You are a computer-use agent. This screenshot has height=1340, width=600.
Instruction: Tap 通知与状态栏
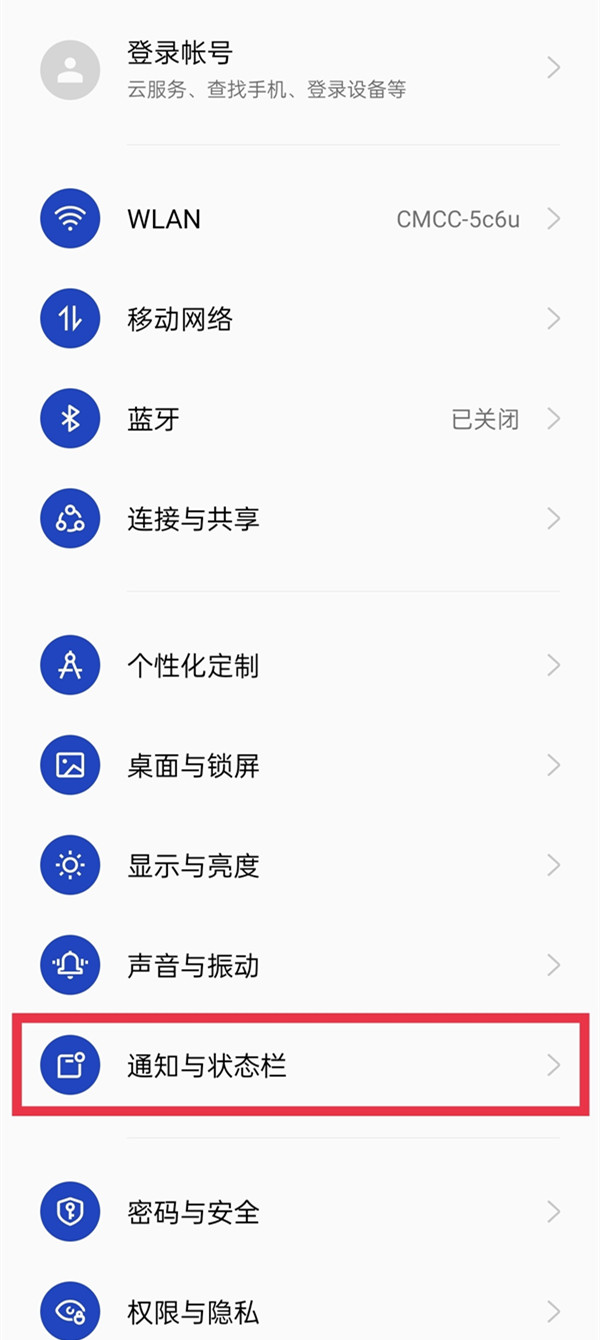click(x=300, y=1065)
